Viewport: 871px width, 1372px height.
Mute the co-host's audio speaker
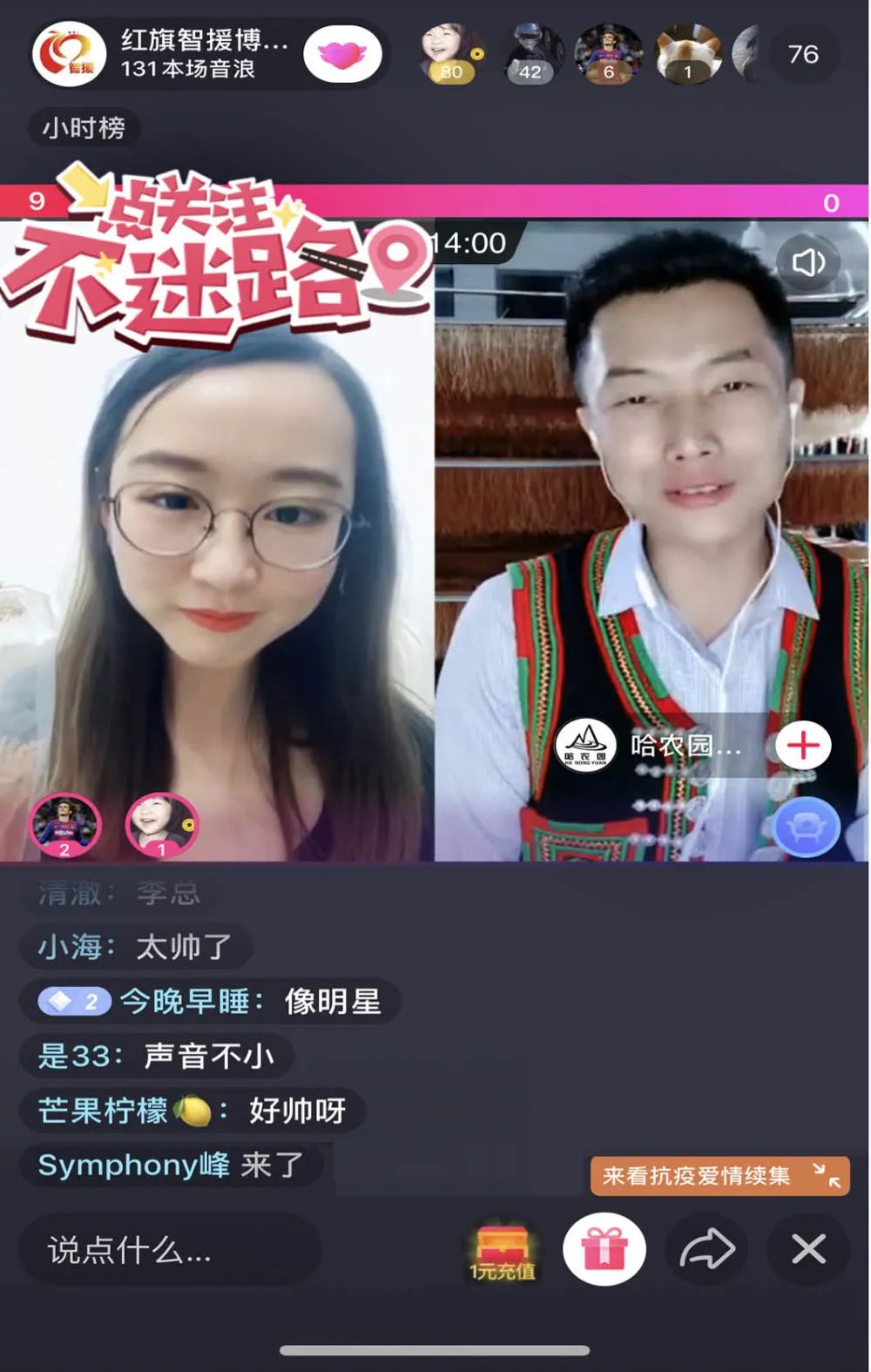click(x=807, y=262)
